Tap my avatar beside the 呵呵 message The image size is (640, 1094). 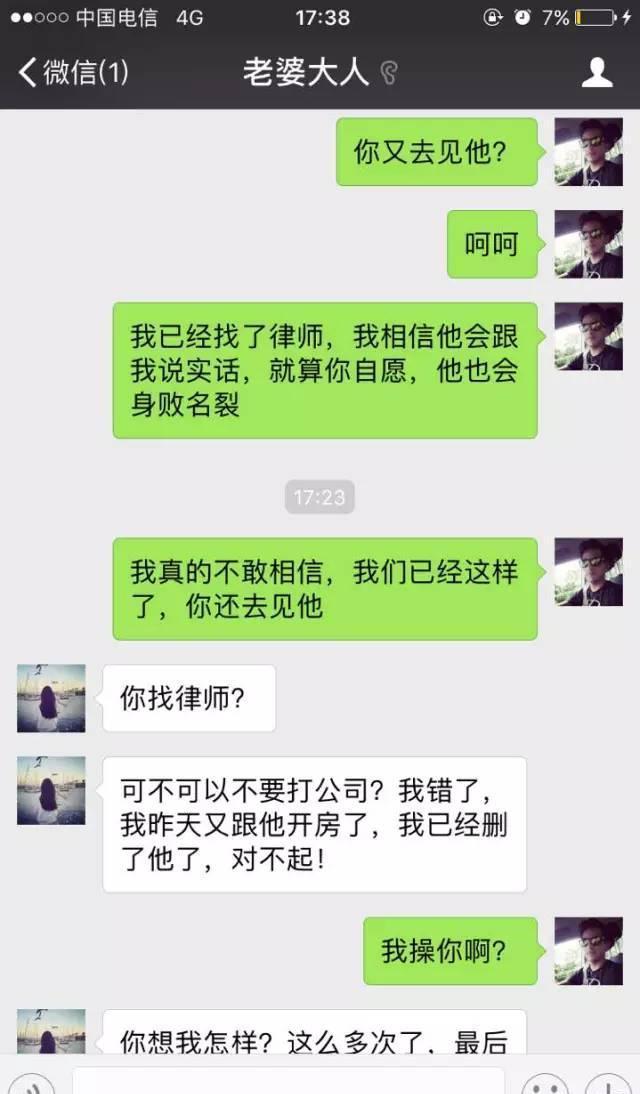tap(588, 243)
